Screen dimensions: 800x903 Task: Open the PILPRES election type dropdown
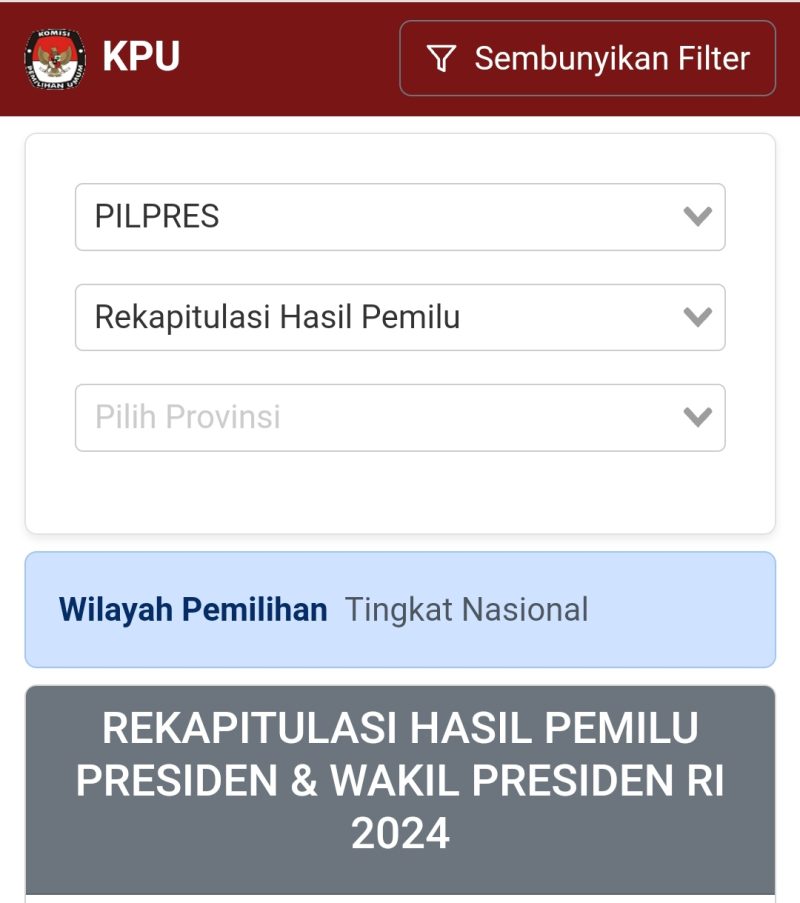tap(400, 217)
